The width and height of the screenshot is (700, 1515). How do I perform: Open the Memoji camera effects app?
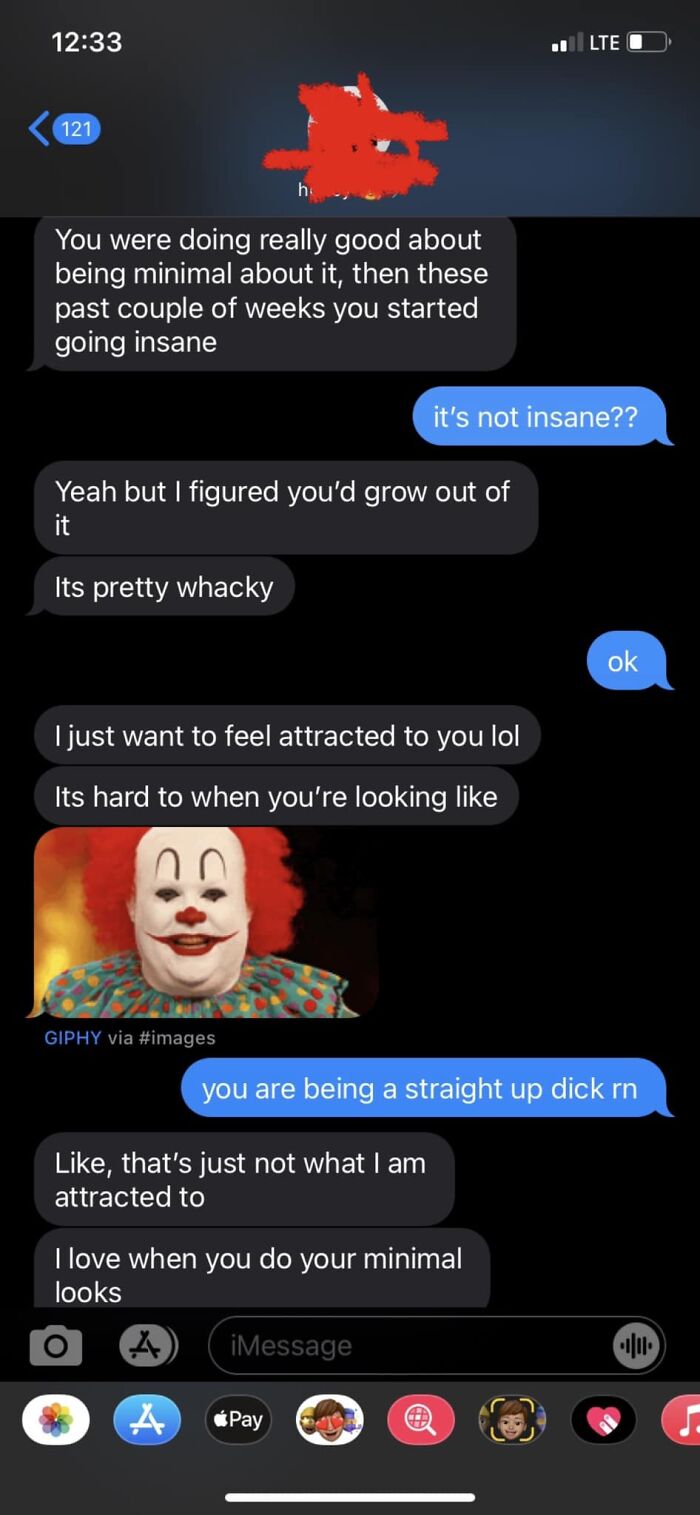click(x=512, y=1420)
